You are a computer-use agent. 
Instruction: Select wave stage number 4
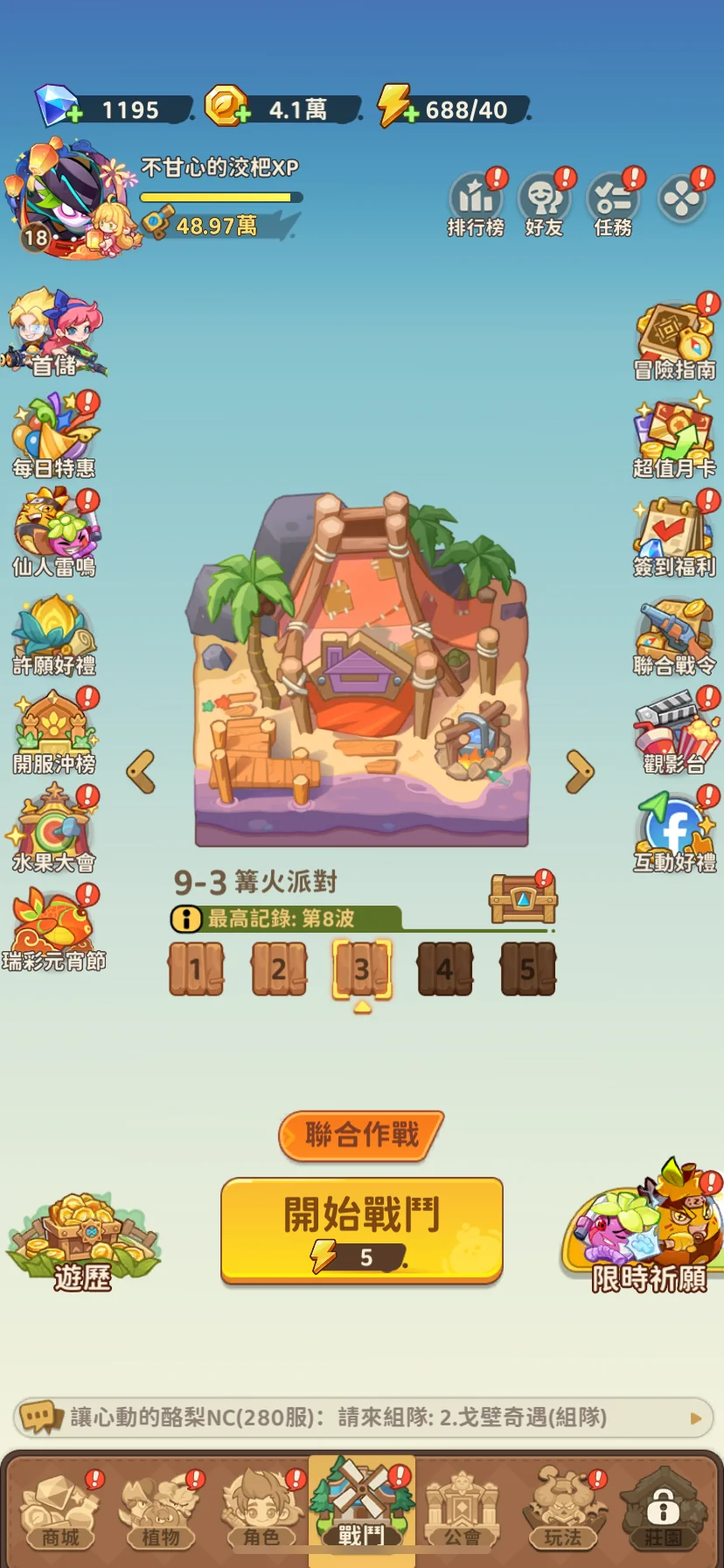444,969
